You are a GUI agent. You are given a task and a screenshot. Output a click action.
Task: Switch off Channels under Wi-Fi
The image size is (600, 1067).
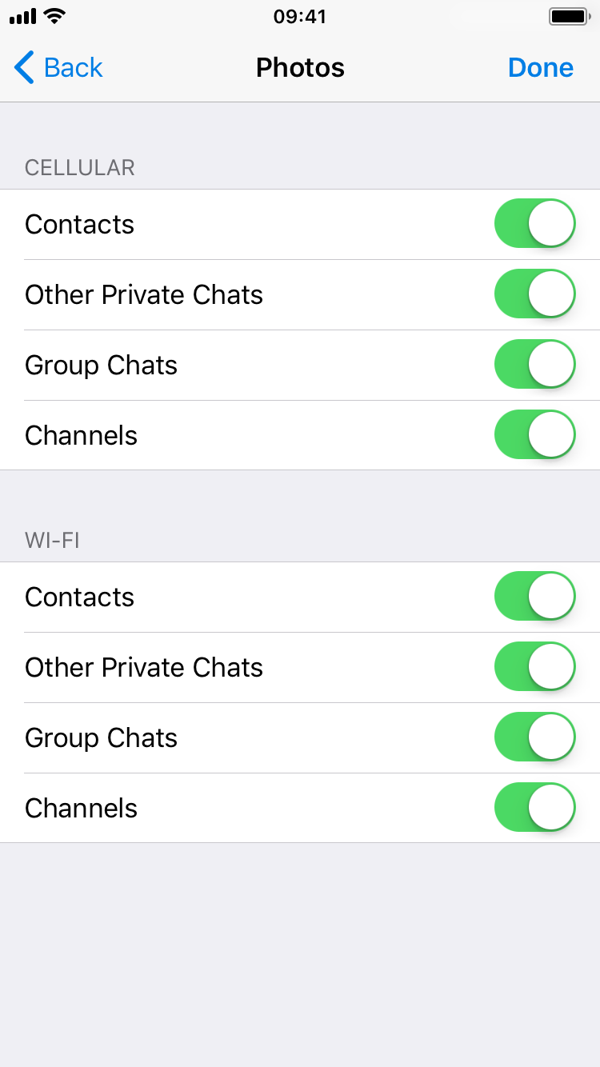click(x=535, y=808)
